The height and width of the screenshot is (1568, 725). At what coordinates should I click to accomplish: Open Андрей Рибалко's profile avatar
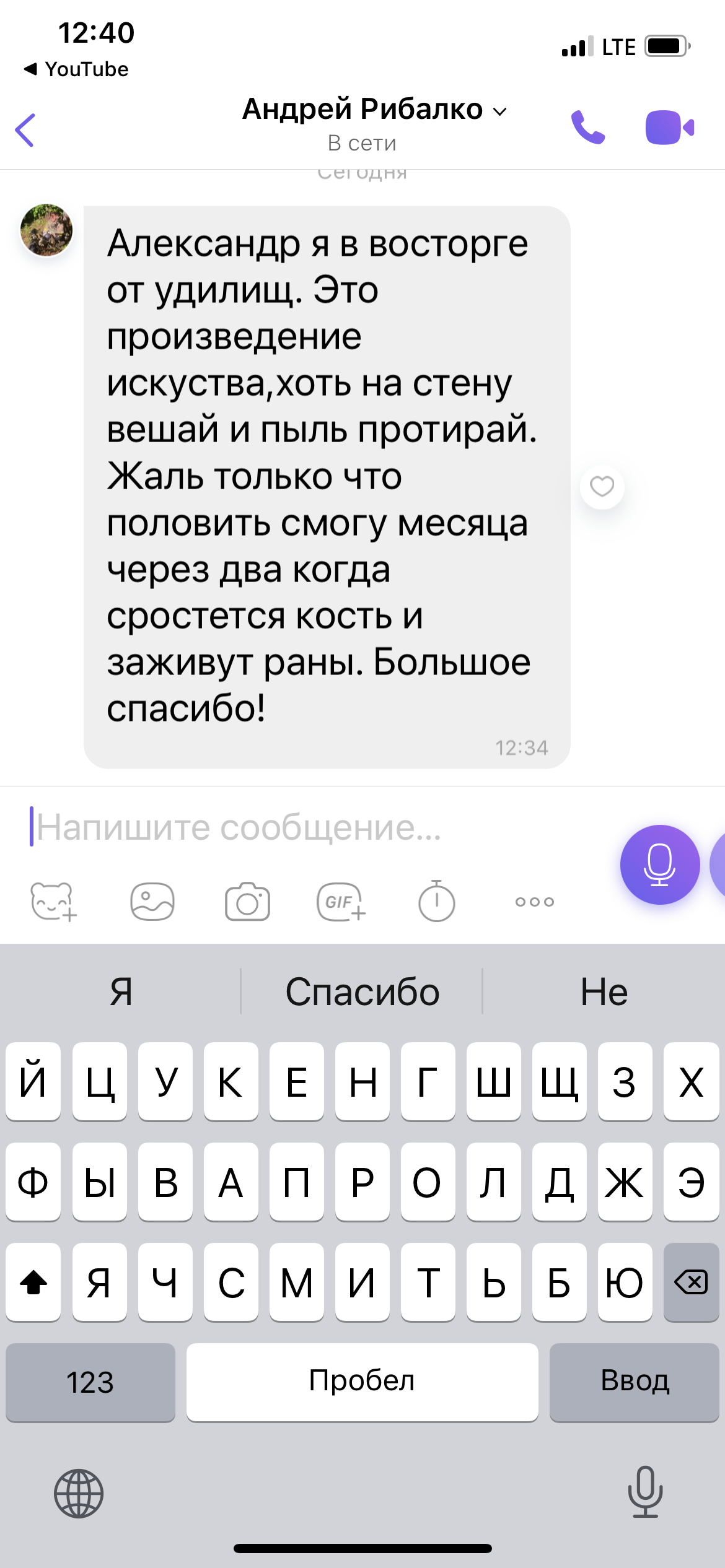[46, 230]
